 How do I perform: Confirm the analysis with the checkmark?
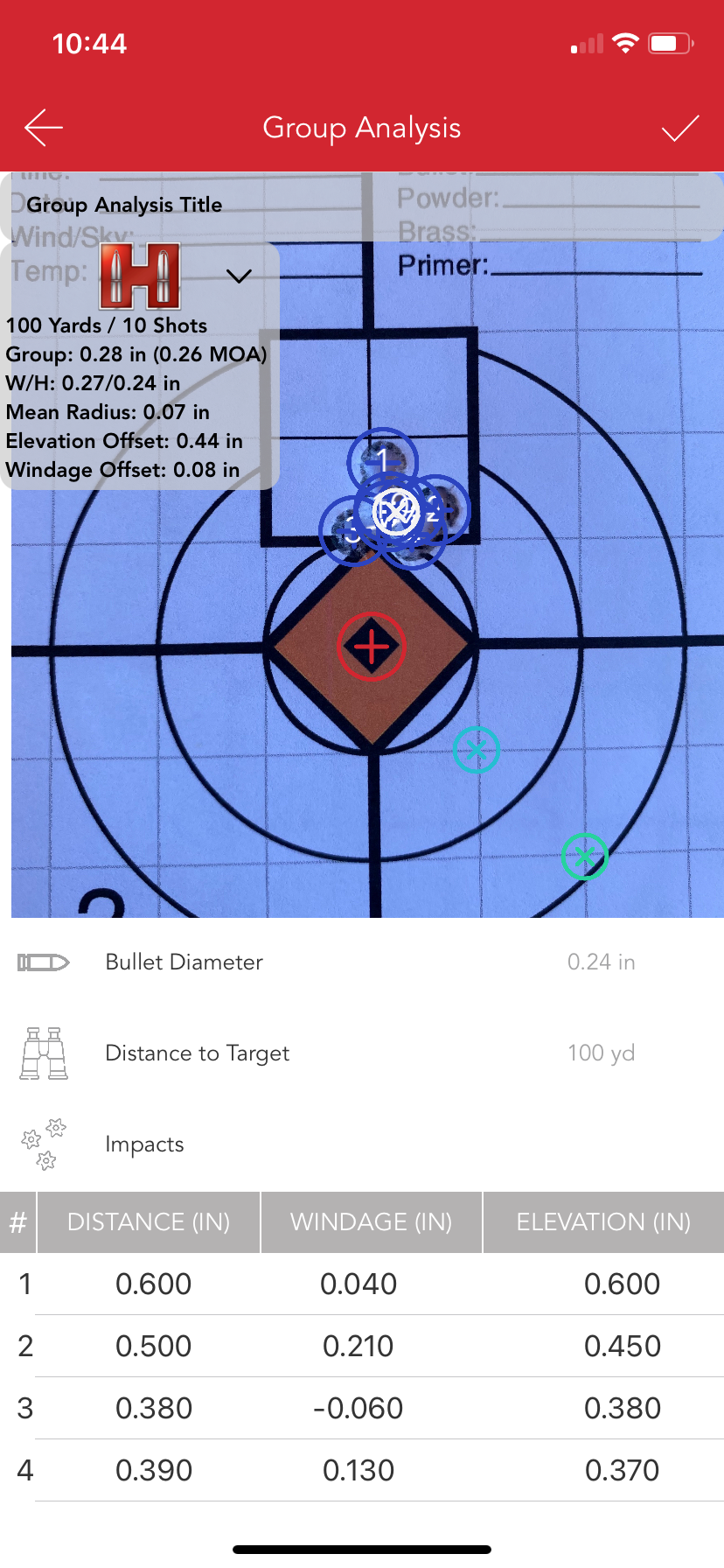pos(679,129)
